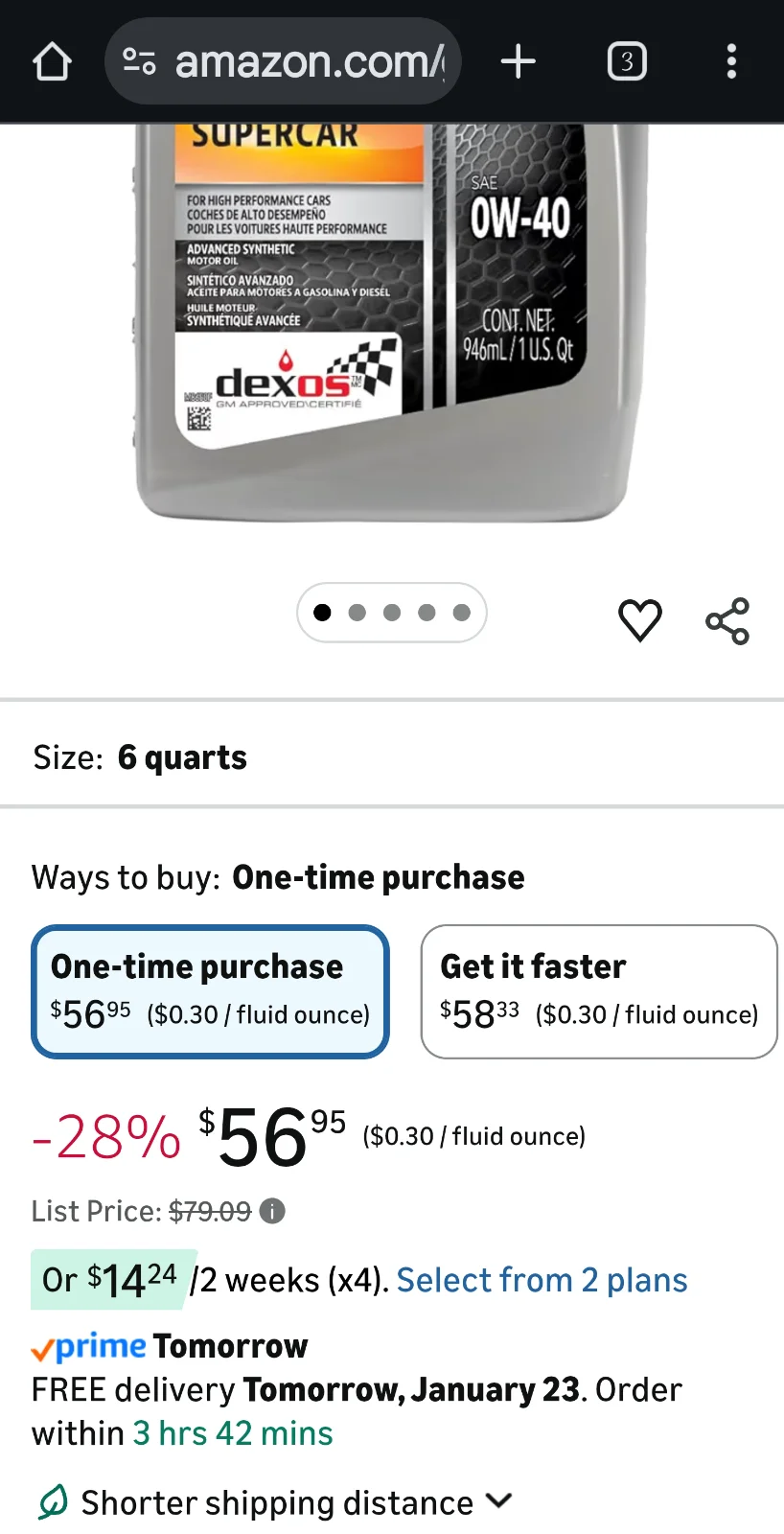Select the One-time purchase option
The image size is (784, 1534).
(x=210, y=991)
